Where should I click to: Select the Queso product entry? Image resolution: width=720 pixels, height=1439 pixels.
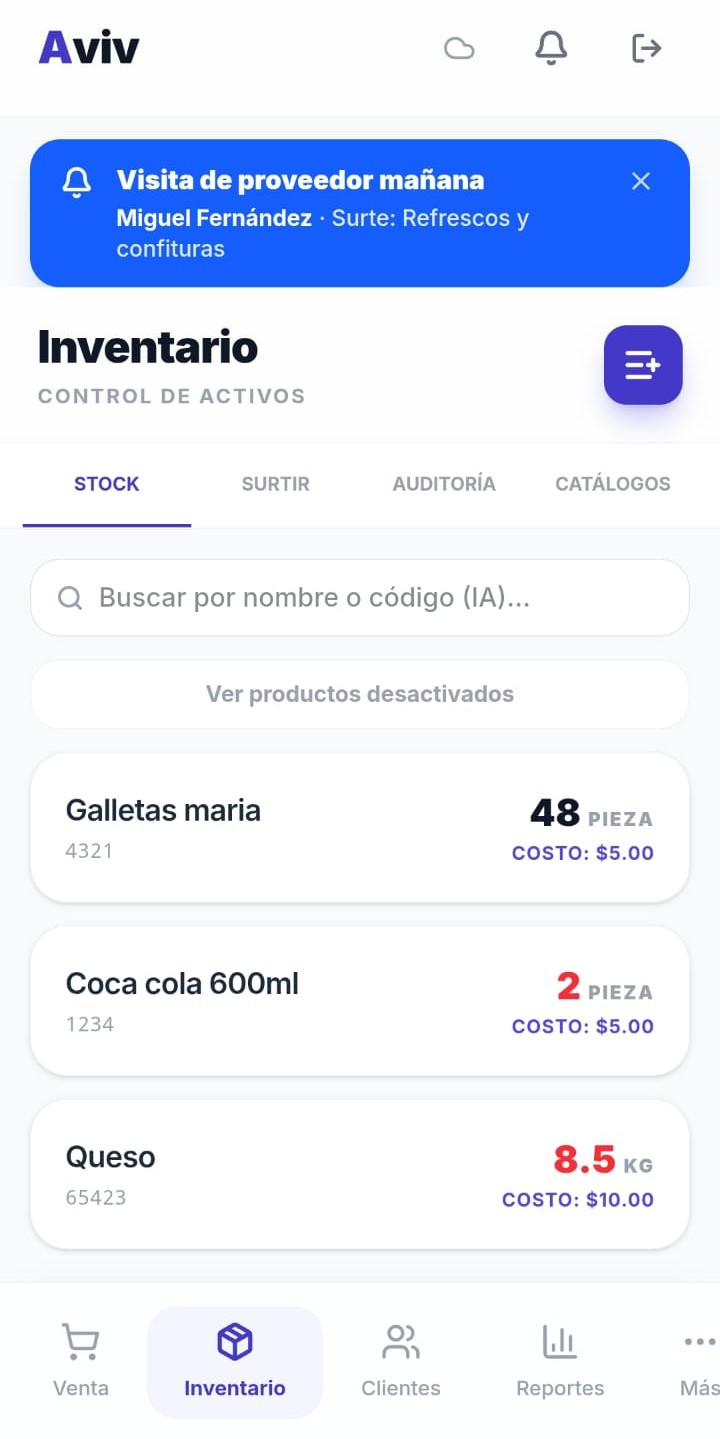click(359, 1174)
